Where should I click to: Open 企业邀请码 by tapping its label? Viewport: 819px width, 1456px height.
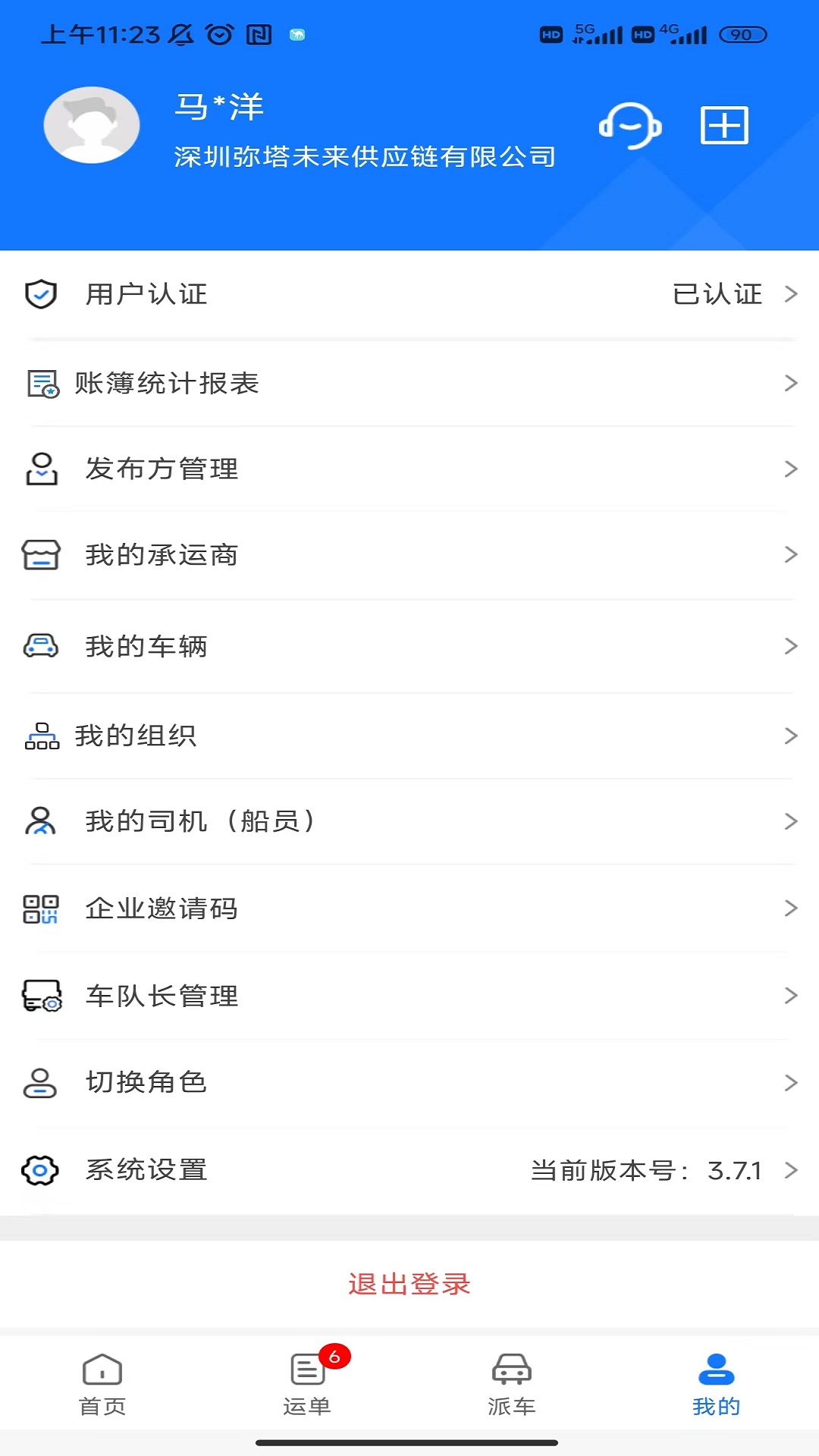click(160, 908)
